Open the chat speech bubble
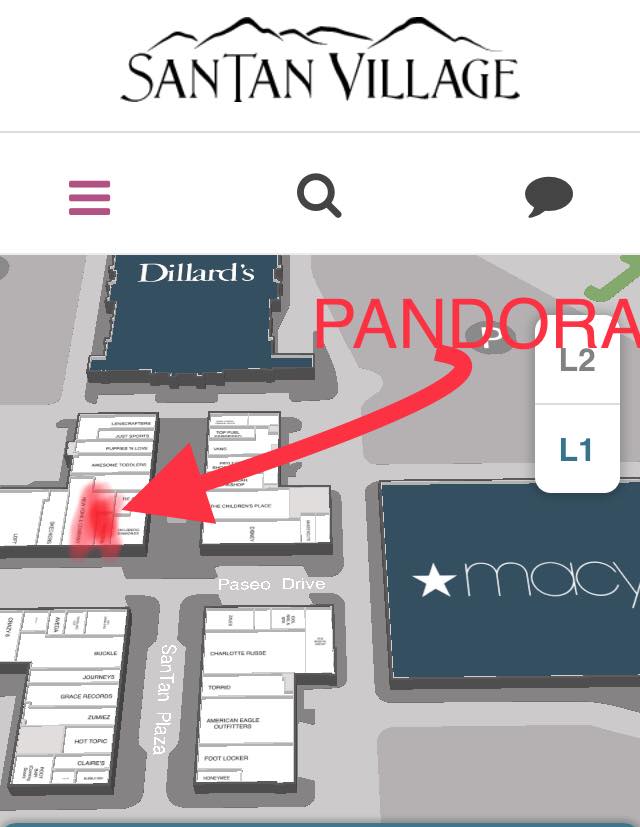Viewport: 640px width, 827px height. 549,196
